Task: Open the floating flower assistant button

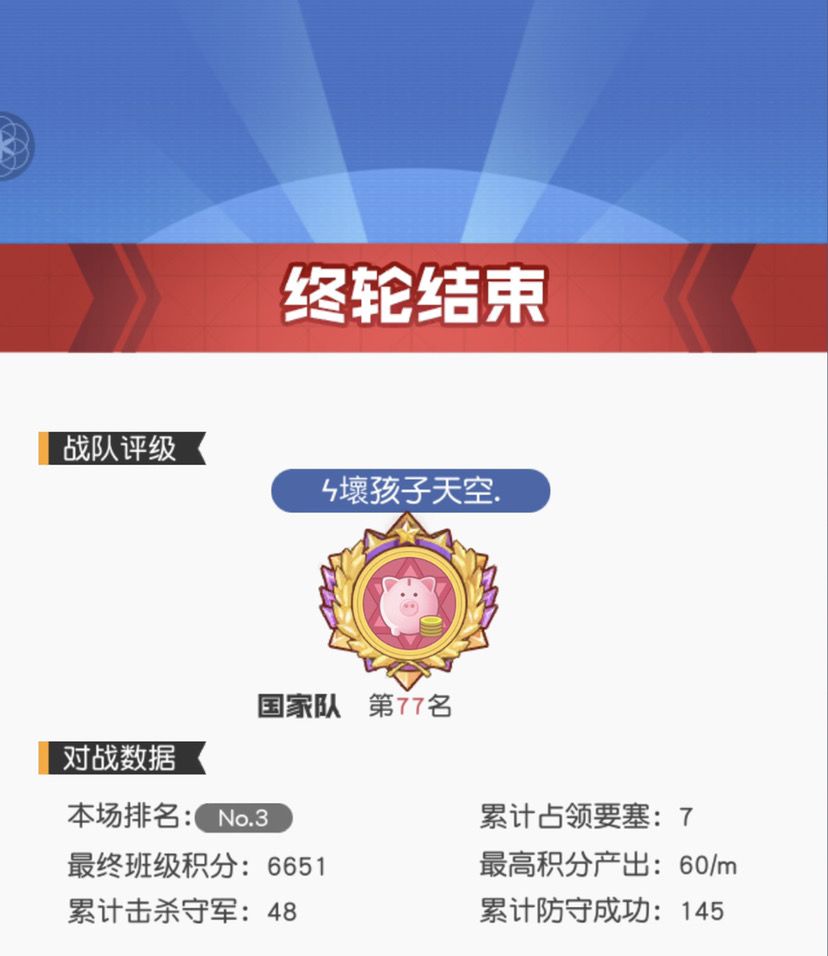Action: click(15, 146)
